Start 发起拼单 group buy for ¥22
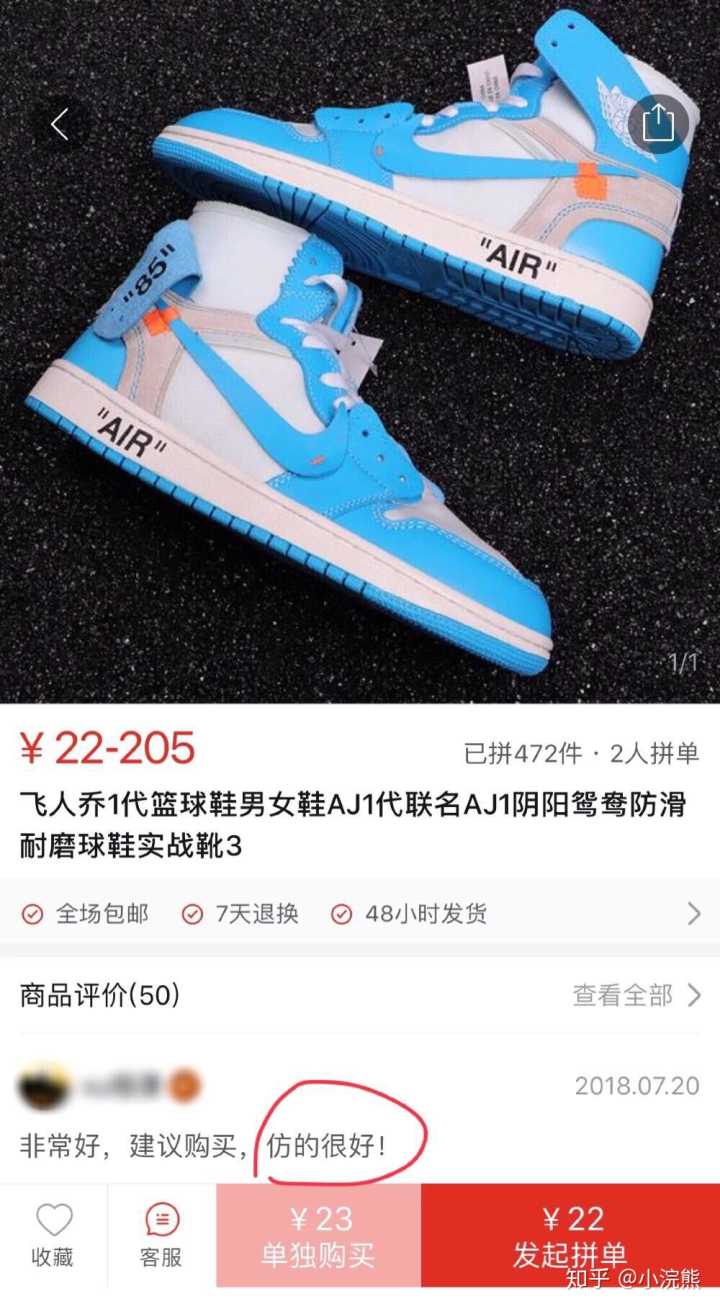720x1309 pixels. 570,1236
